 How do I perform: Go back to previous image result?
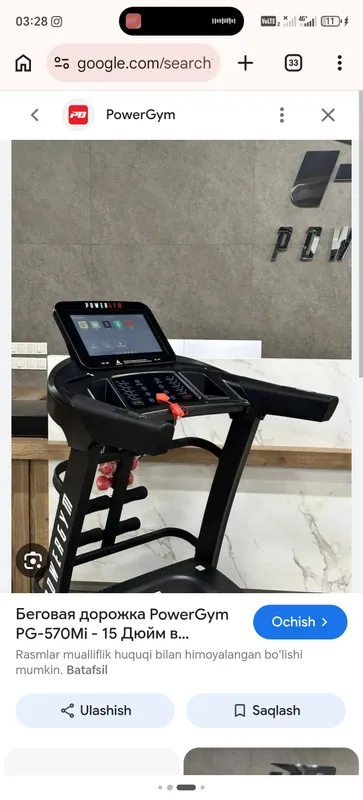pyautogui.click(x=35, y=115)
